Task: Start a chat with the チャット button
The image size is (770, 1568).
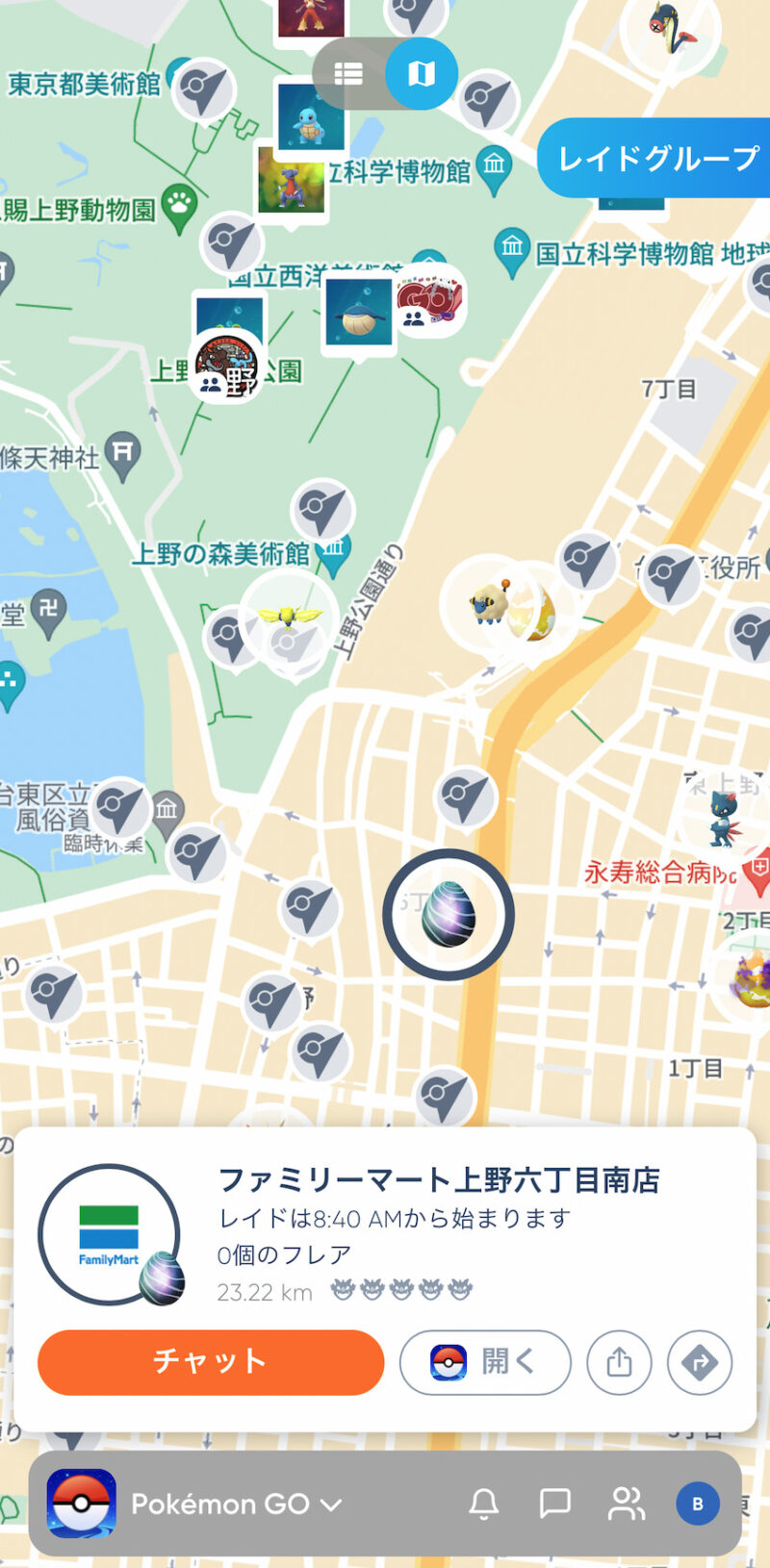Action: [209, 1361]
